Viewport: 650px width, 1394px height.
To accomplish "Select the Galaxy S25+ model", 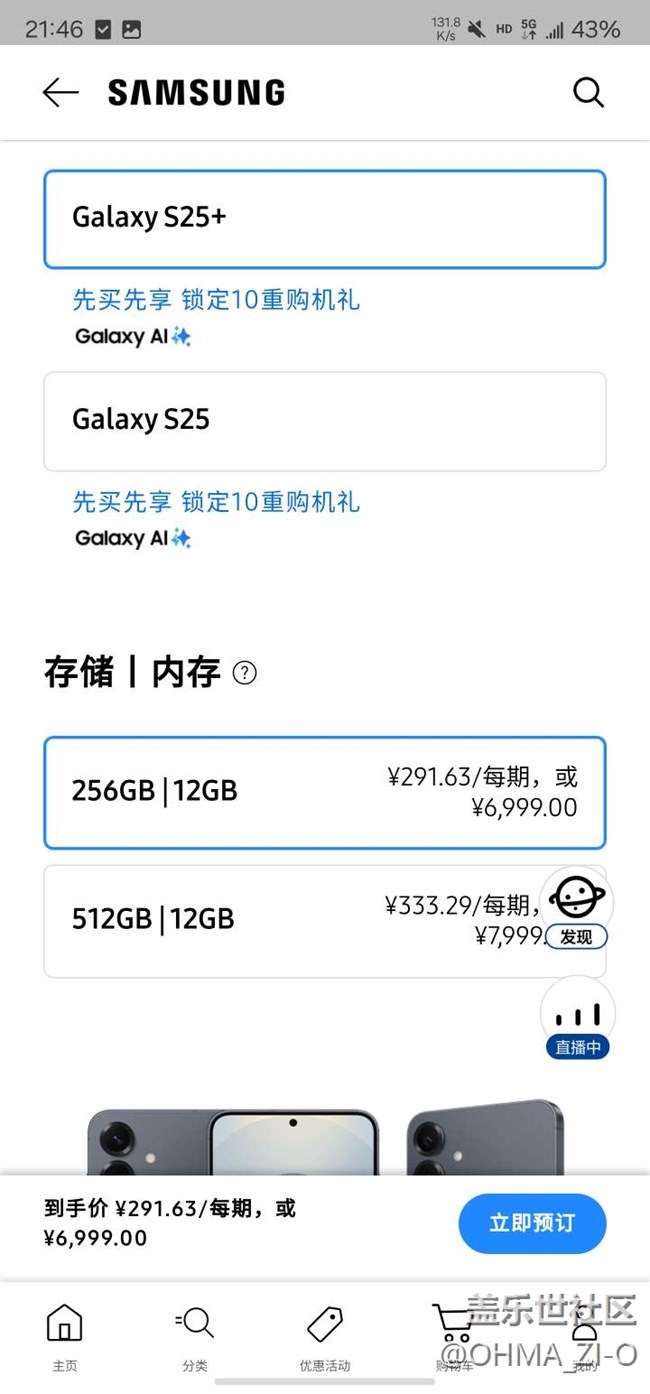I will click(325, 219).
